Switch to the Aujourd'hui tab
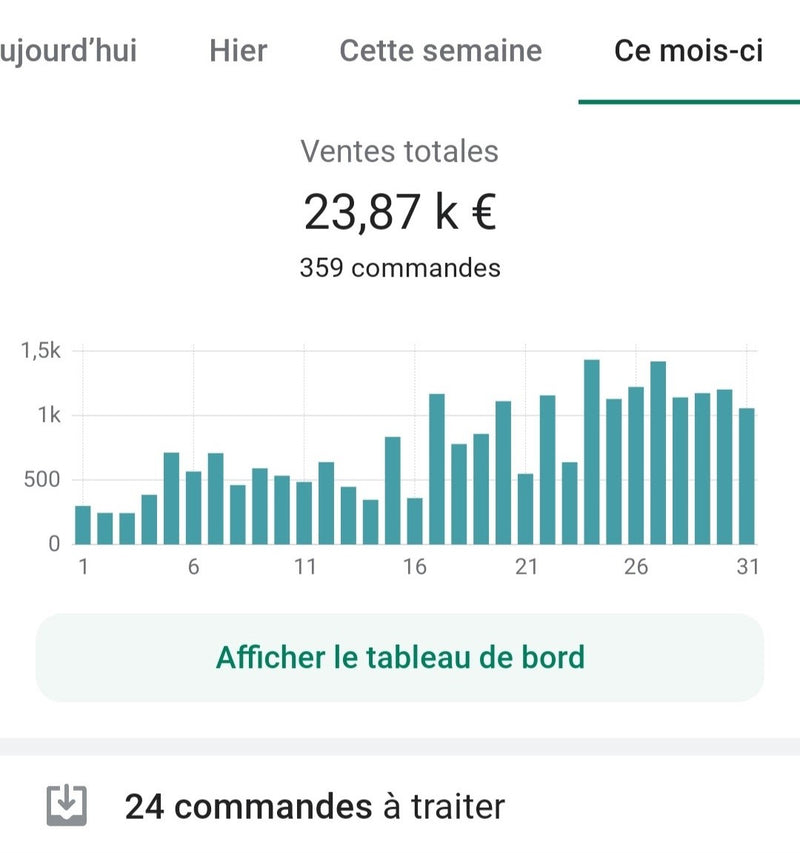This screenshot has width=800, height=853. 68,51
